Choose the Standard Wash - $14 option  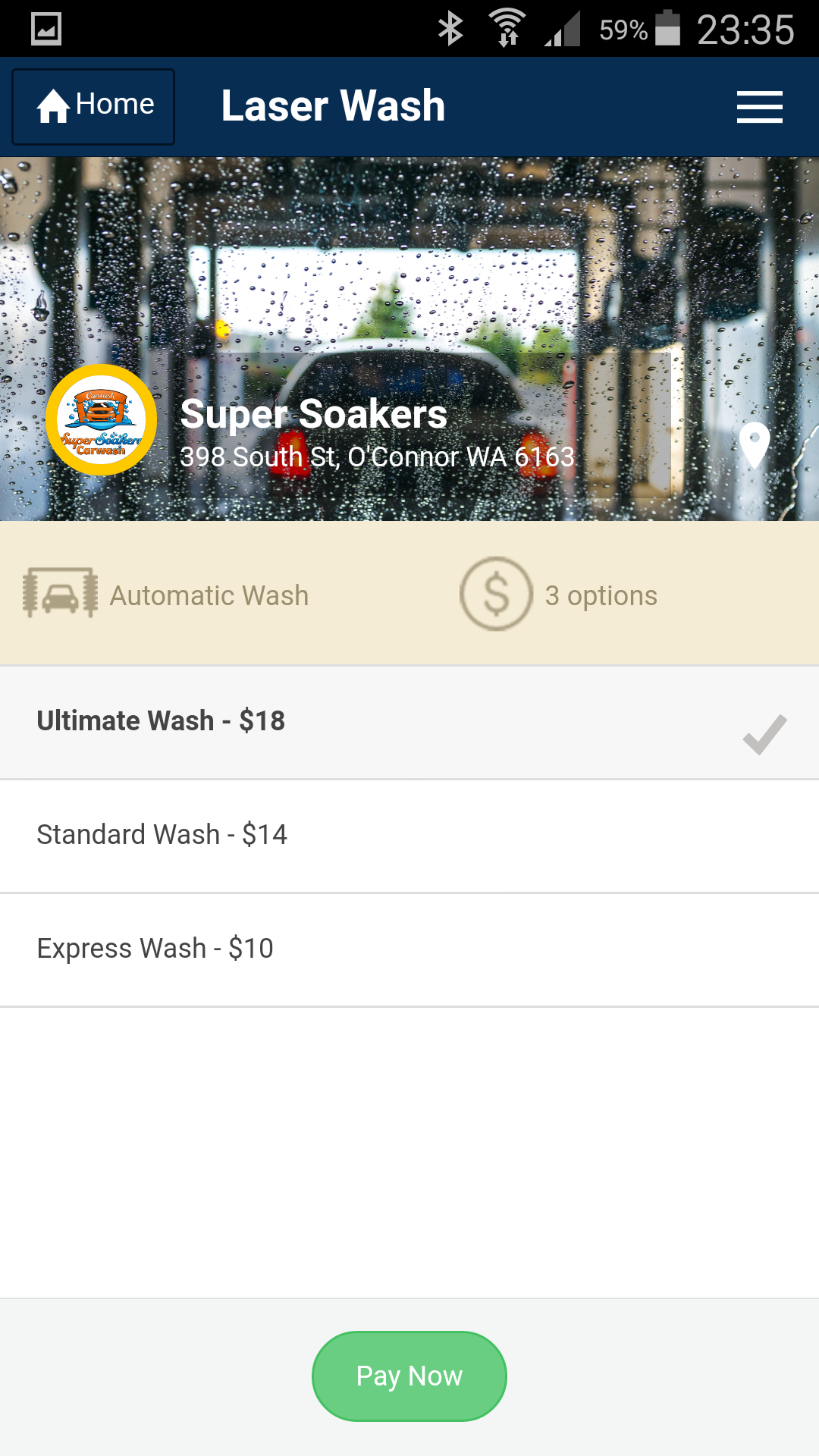pos(409,836)
